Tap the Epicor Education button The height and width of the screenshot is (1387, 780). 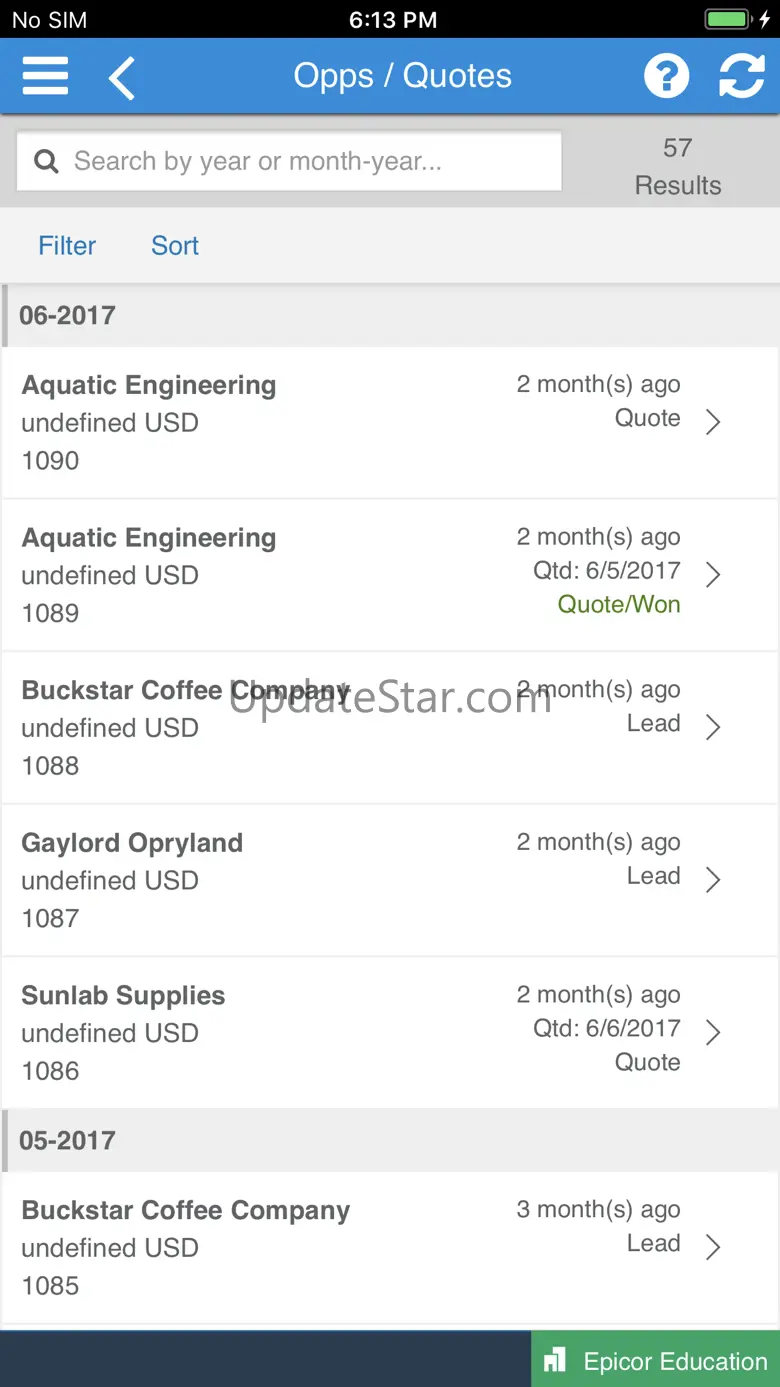click(x=656, y=1360)
